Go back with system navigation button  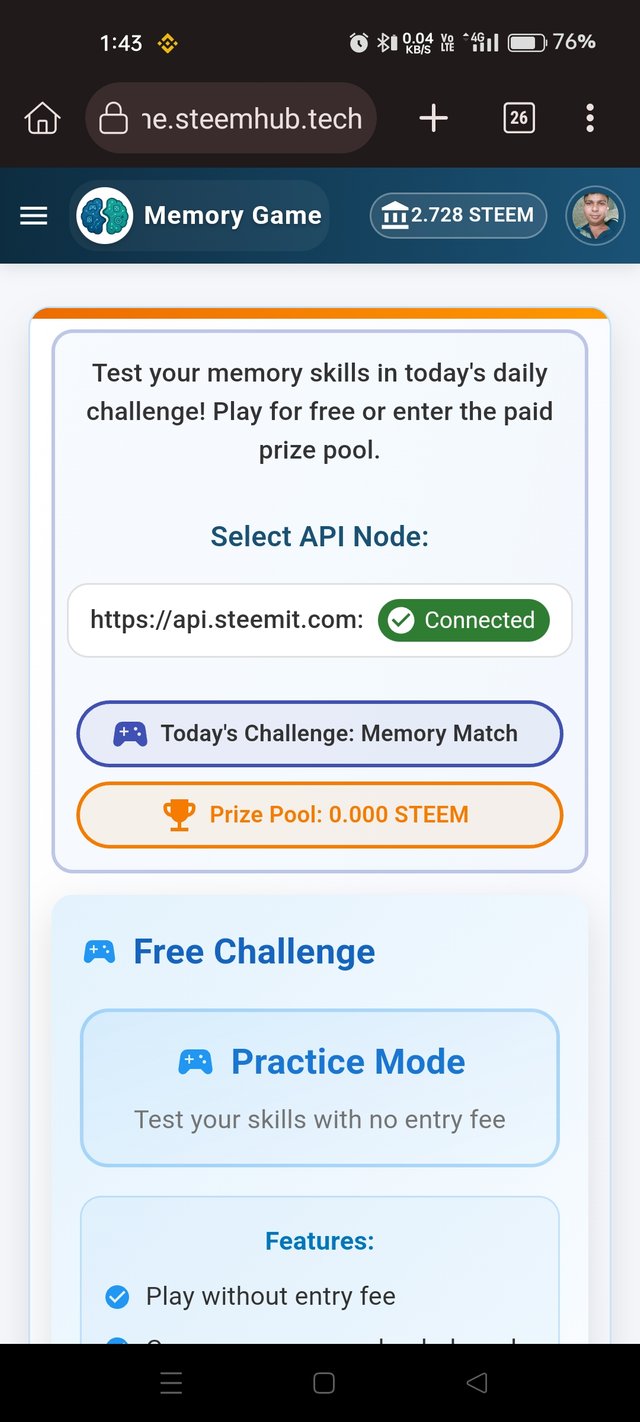pyautogui.click(x=477, y=1383)
